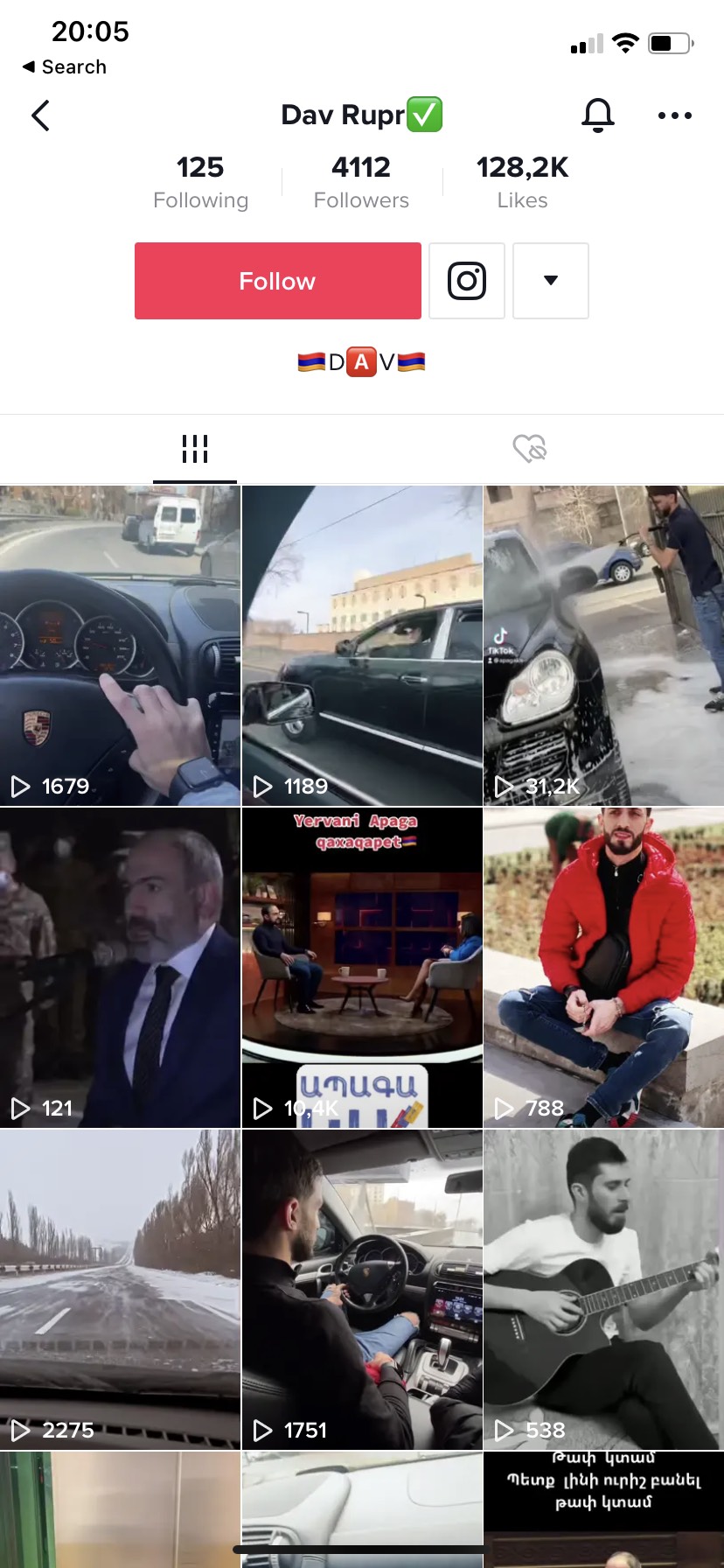Image resolution: width=724 pixels, height=1568 pixels.
Task: Open the notifications bell
Action: pyautogui.click(x=598, y=115)
